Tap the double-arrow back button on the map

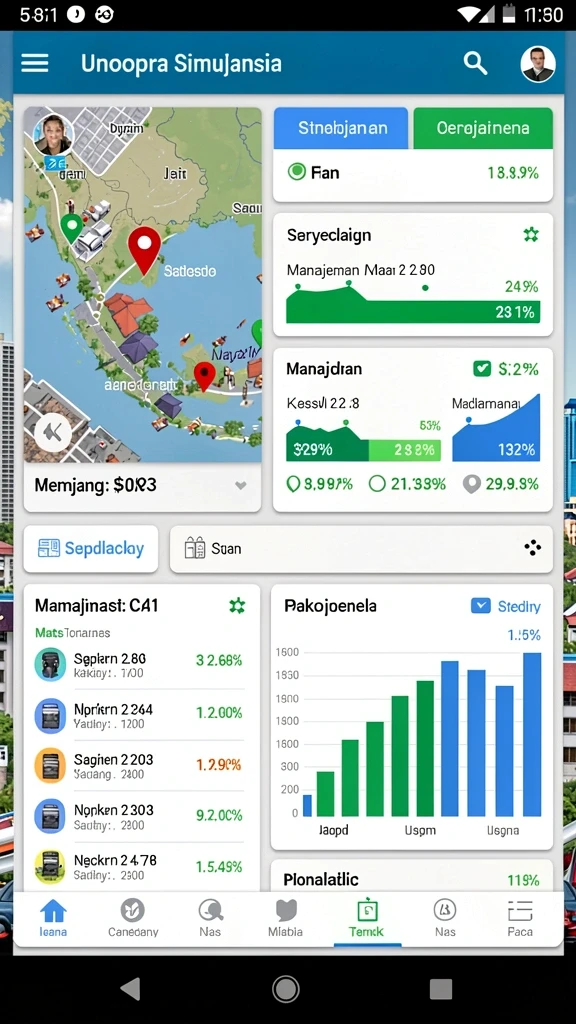click(53, 432)
